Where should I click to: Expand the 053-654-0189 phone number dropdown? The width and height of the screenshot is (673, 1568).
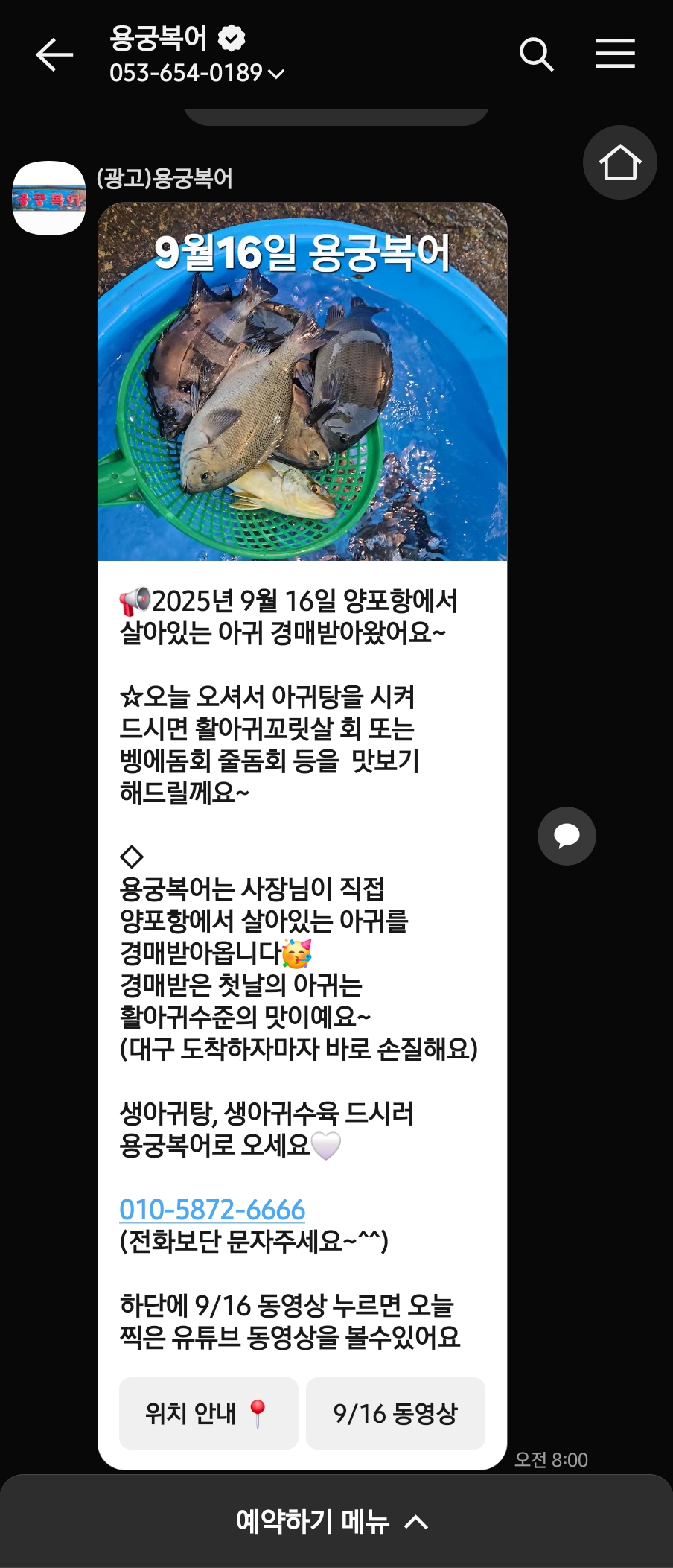(x=275, y=74)
